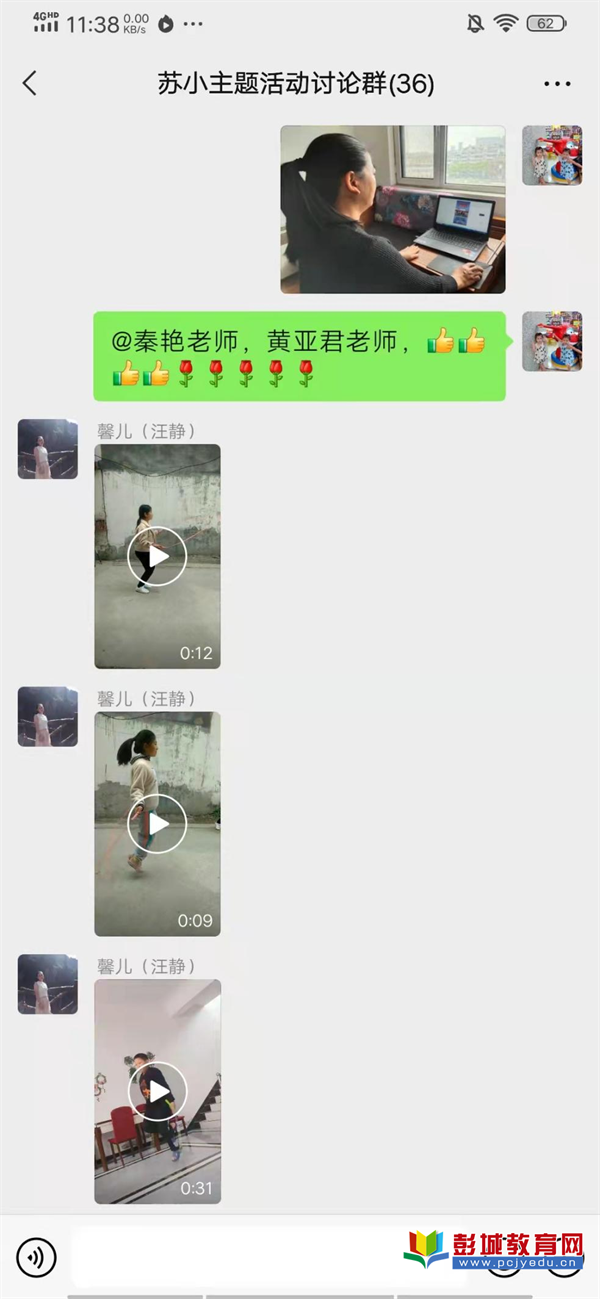Viewport: 600px width, 1299px height.
Task: Go back from the group chat
Action: (29, 83)
